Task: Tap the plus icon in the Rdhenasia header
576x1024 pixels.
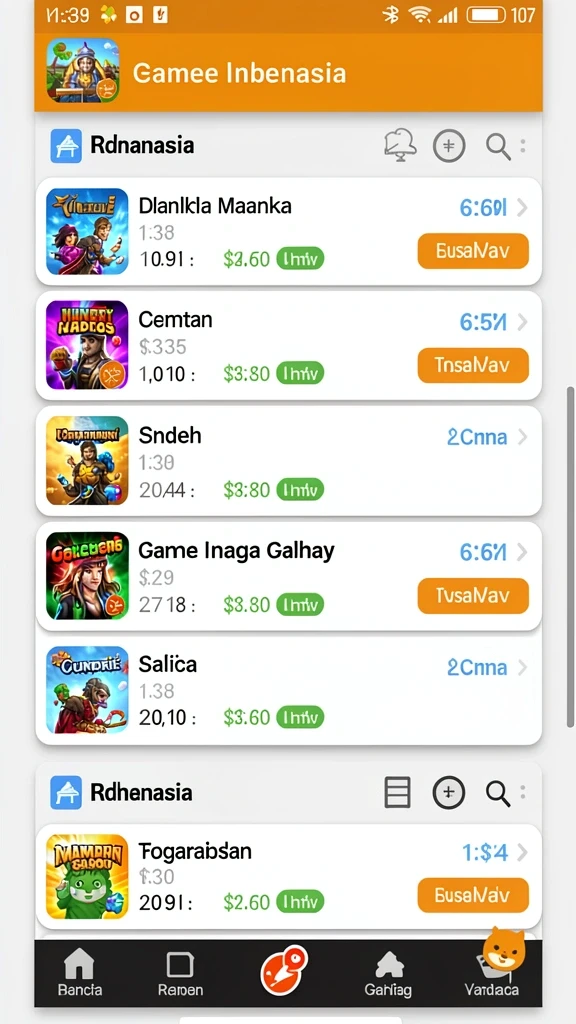Action: tap(449, 793)
